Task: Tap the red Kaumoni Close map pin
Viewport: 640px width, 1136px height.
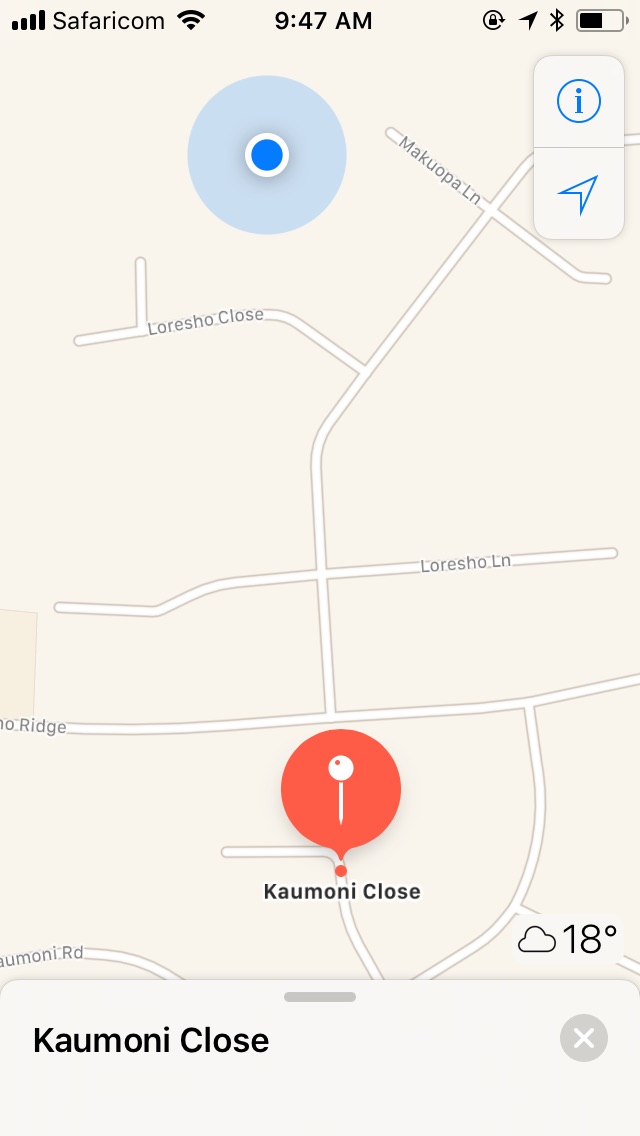Action: [341, 789]
